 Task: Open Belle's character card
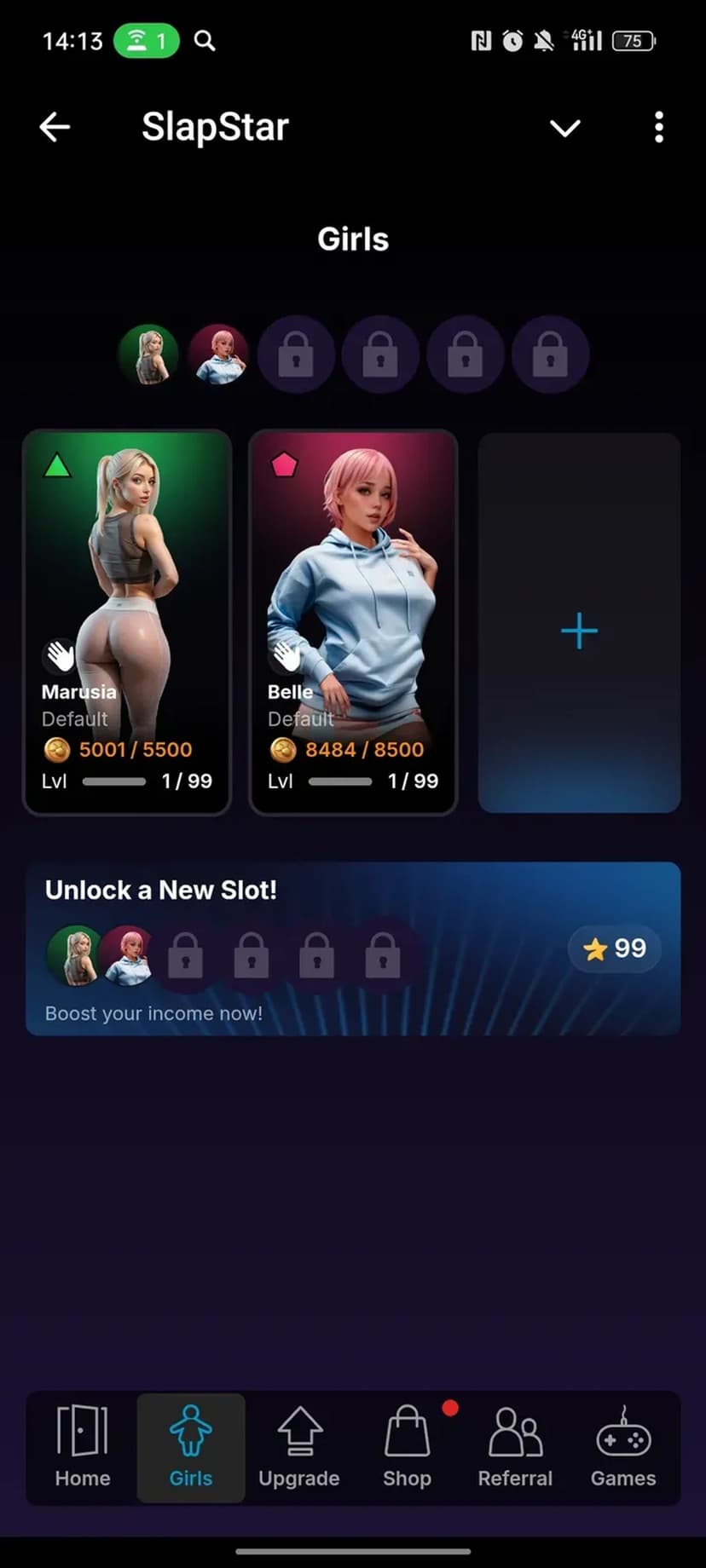(x=353, y=622)
